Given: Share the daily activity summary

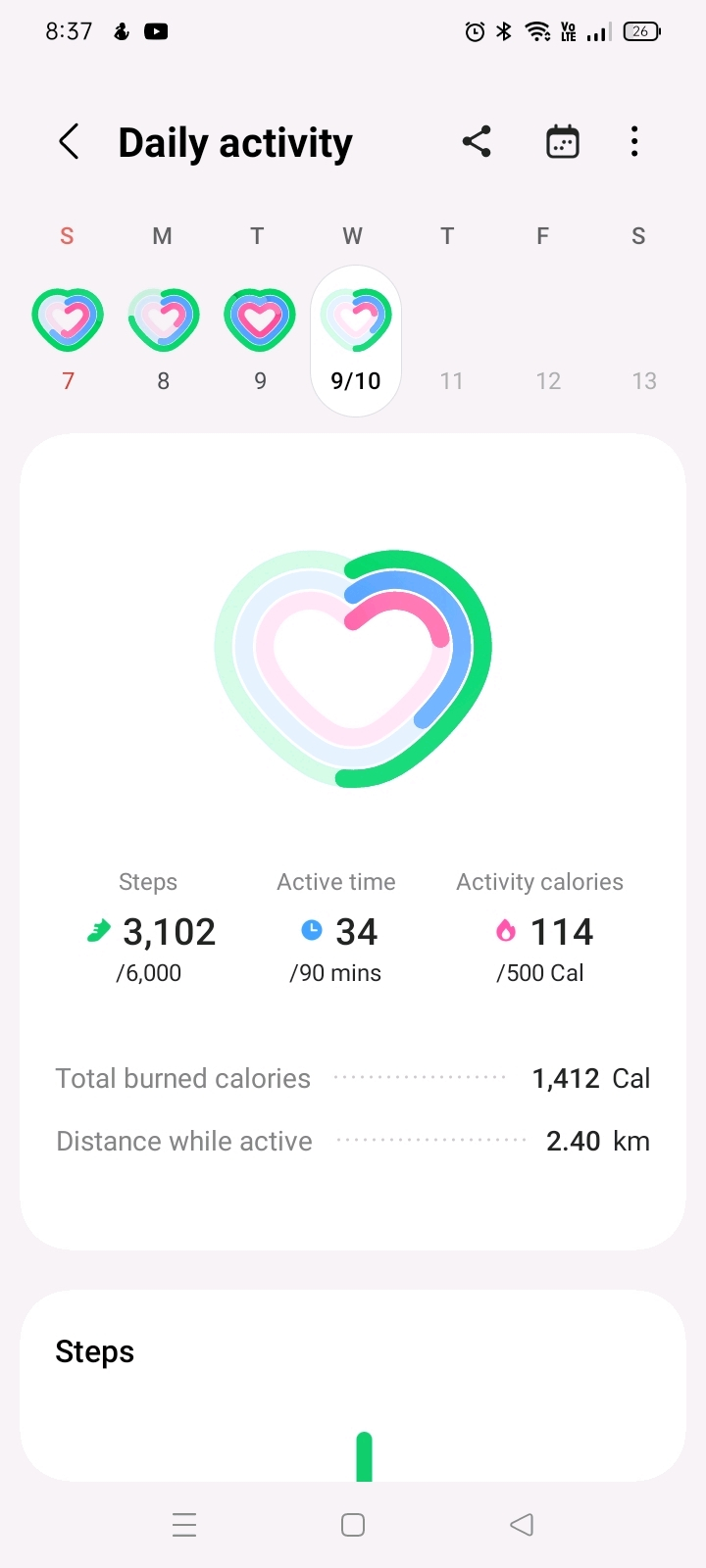Looking at the screenshot, I should 477,142.
